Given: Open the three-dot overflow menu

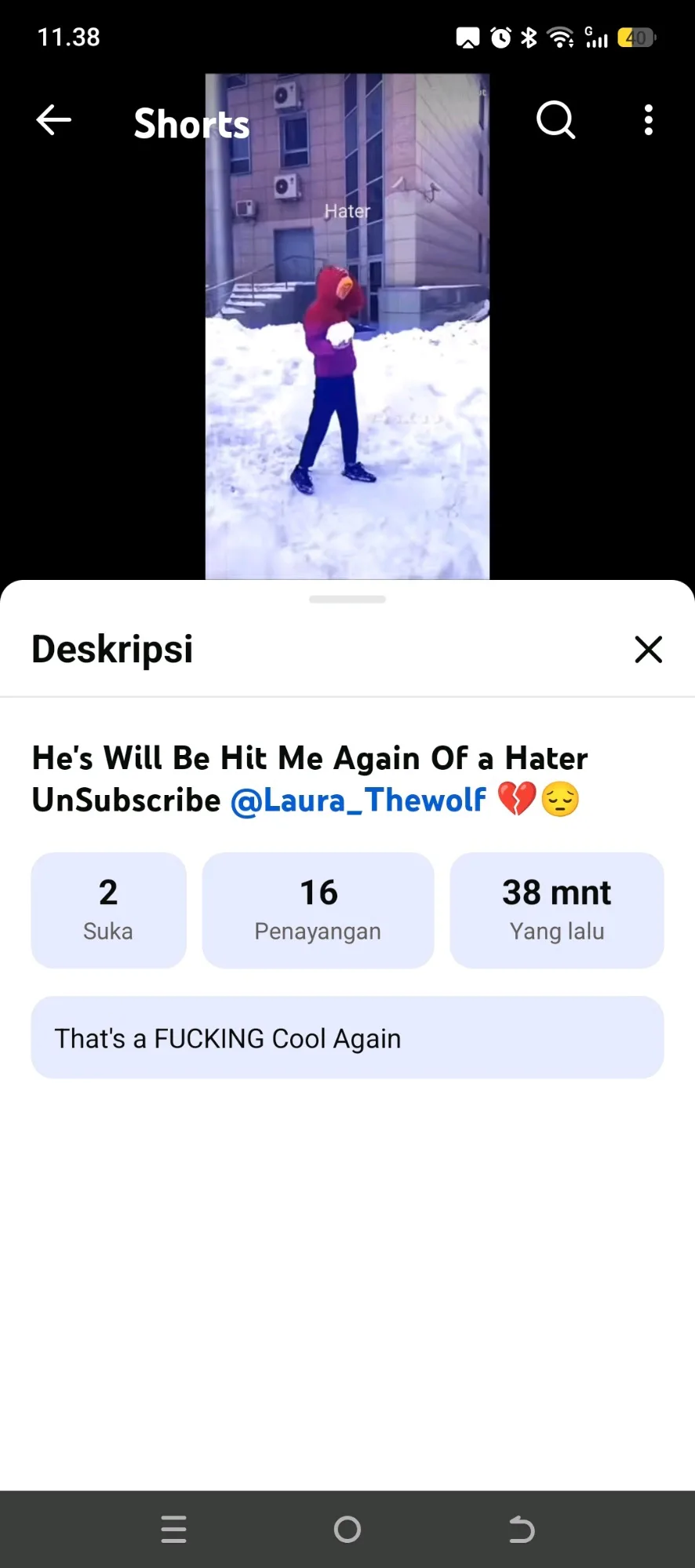Looking at the screenshot, I should (648, 120).
